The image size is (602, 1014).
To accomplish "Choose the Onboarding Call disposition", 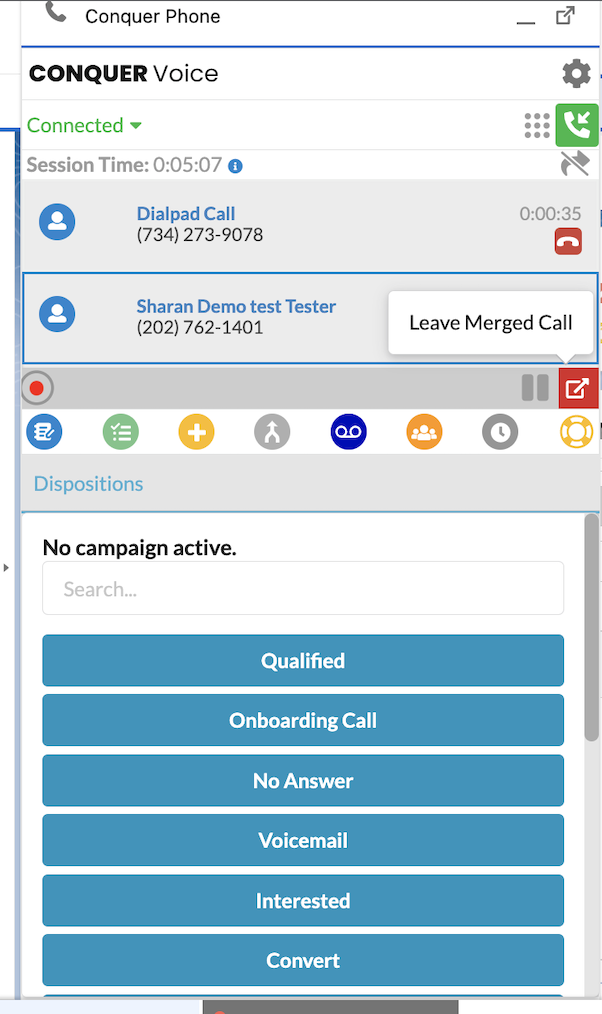I will 303,720.
